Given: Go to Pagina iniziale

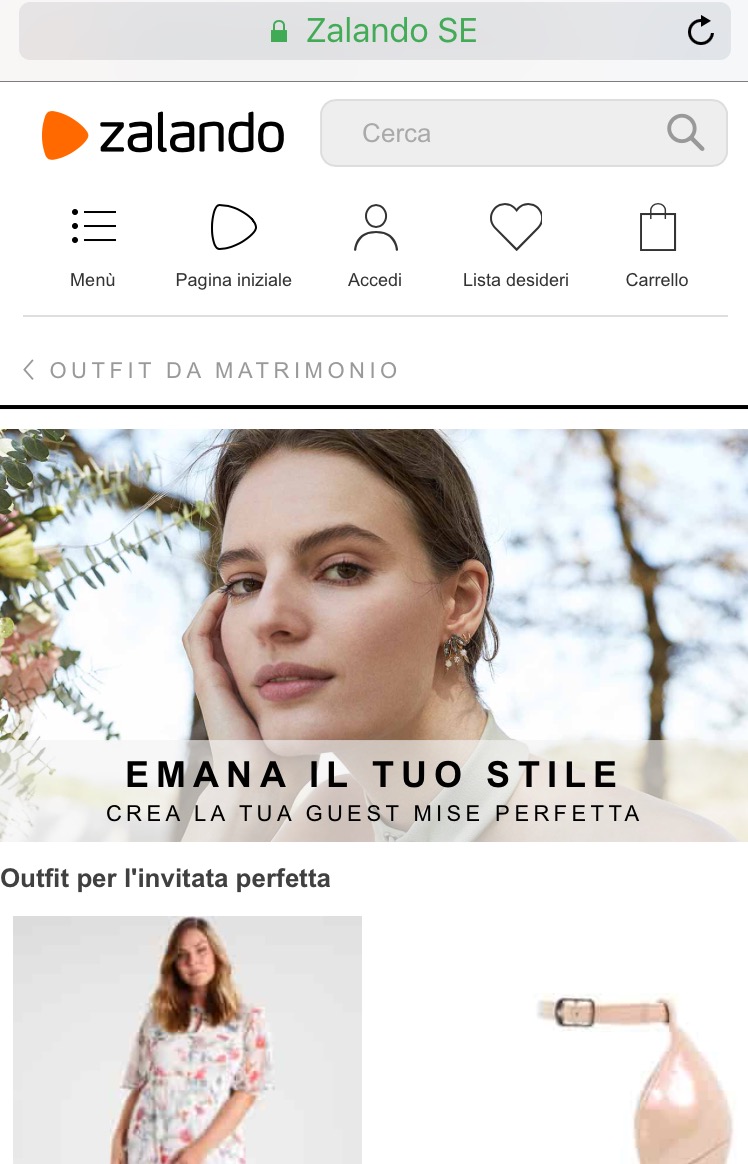Looking at the screenshot, I should point(233,246).
